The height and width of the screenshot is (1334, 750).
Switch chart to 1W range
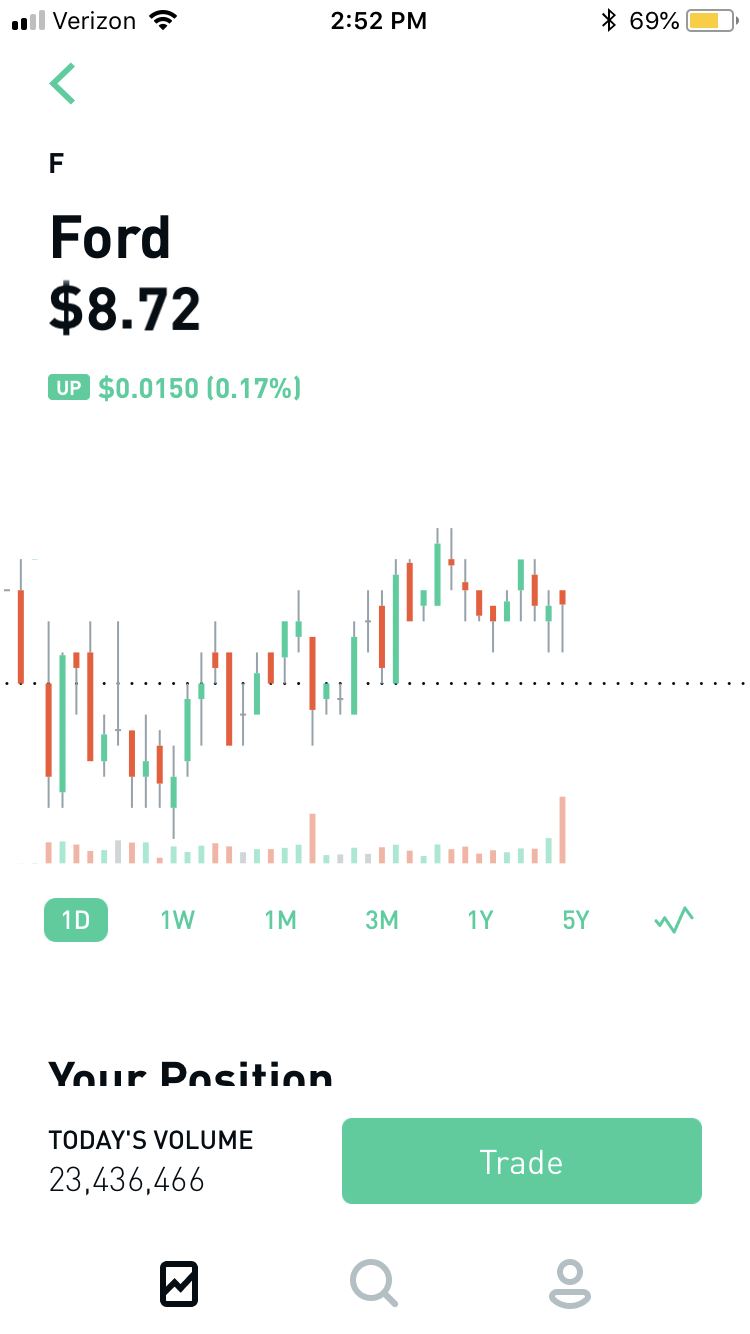(x=178, y=920)
